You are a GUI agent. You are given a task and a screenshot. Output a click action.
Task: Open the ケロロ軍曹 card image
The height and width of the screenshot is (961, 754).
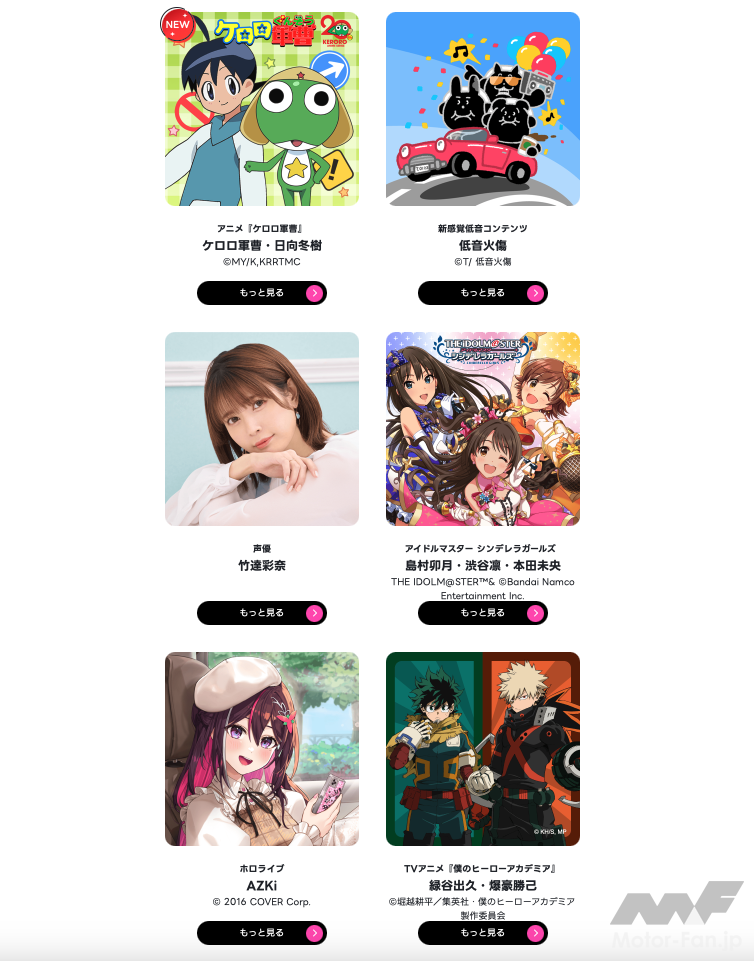coord(262,109)
